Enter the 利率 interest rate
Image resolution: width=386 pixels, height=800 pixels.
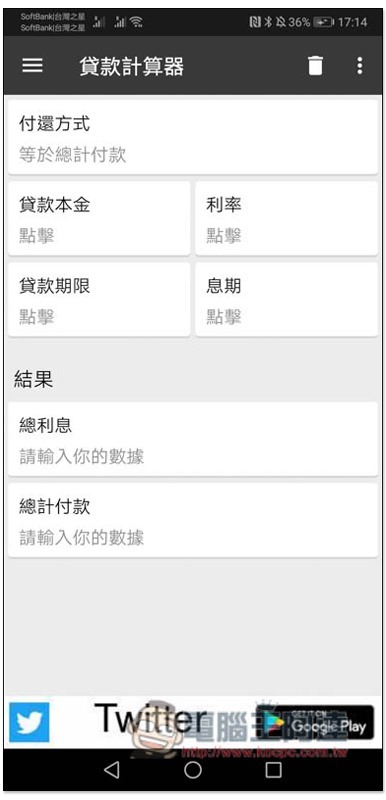tap(287, 218)
